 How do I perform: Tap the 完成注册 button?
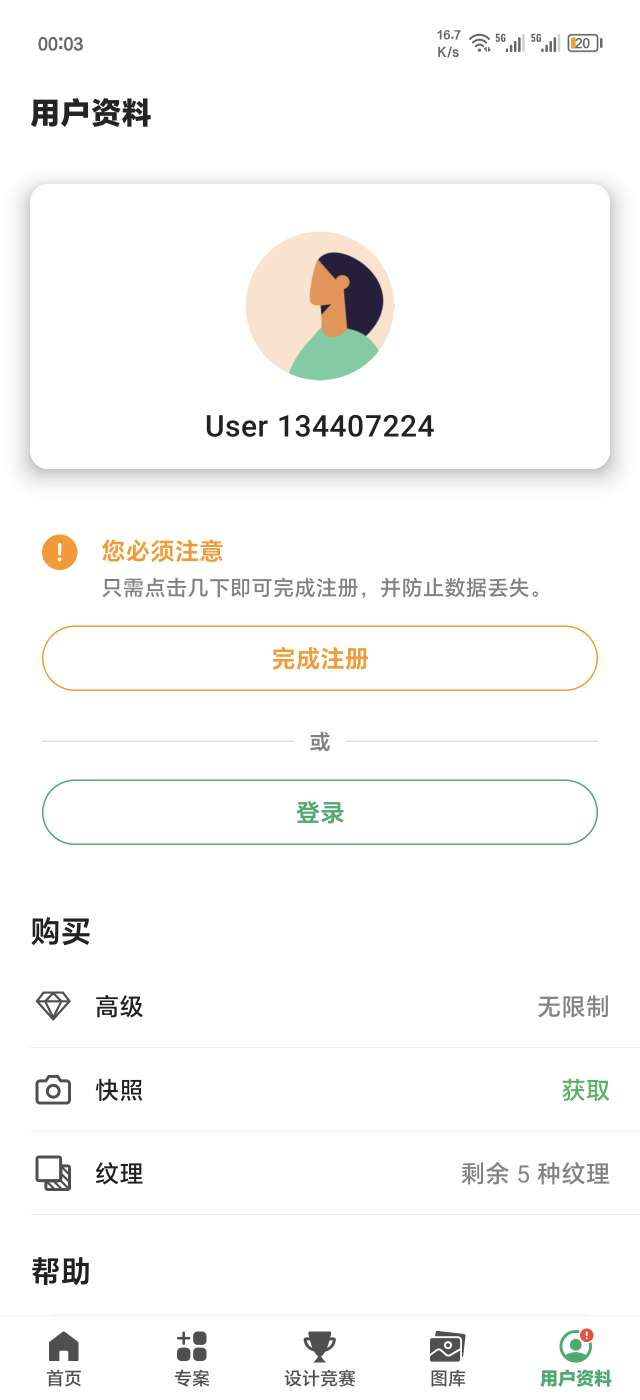tap(320, 658)
